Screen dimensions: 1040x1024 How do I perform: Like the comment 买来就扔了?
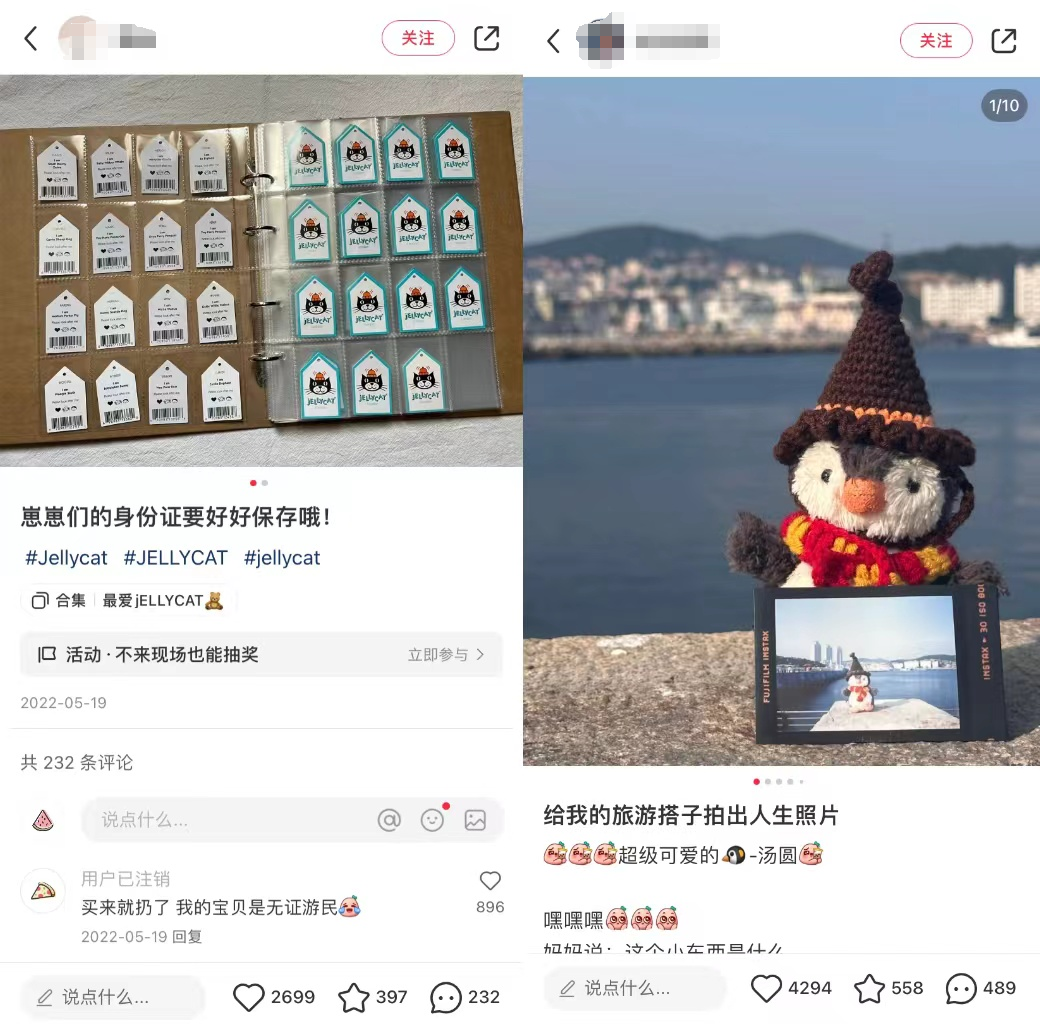click(490, 881)
